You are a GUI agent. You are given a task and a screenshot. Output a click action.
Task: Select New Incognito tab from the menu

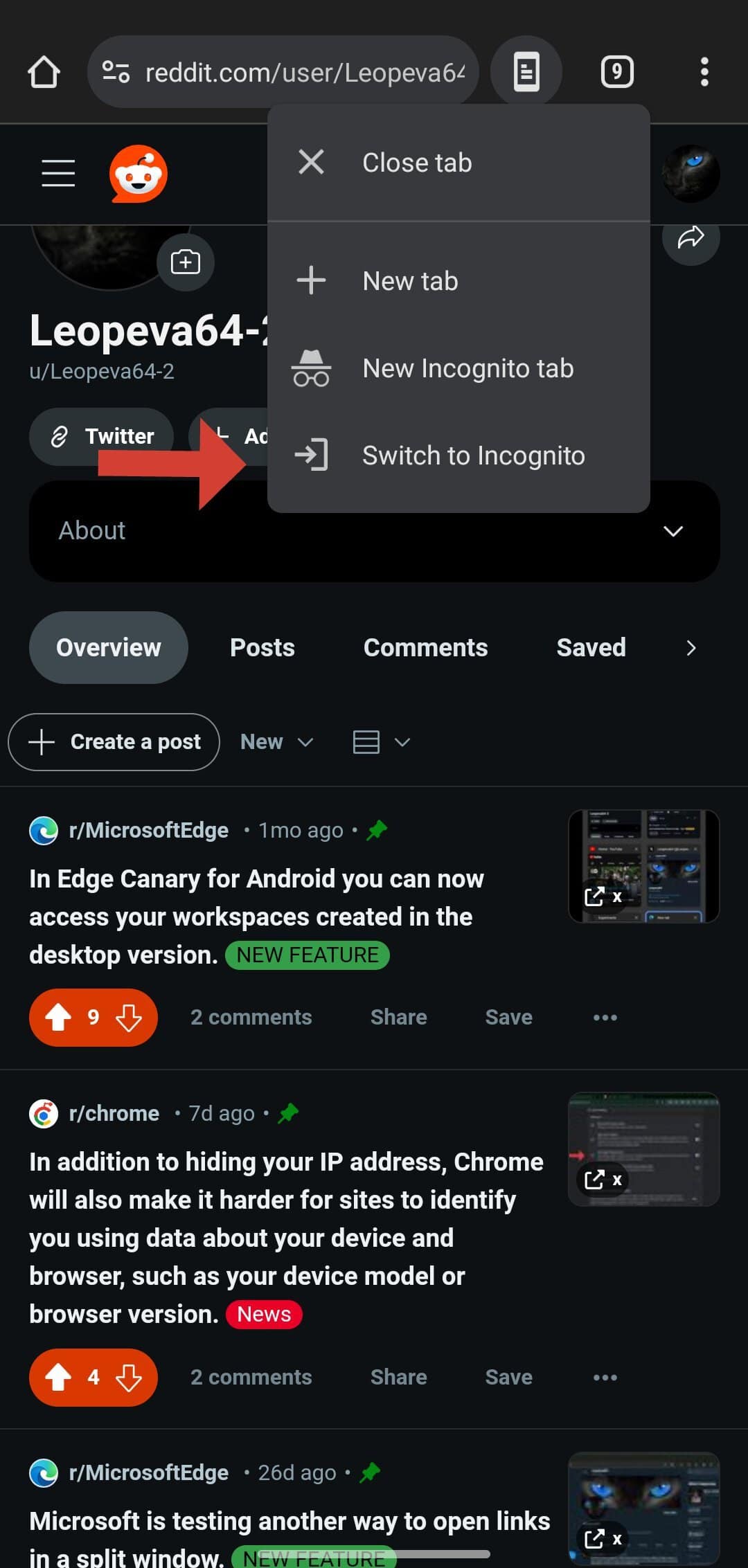coord(467,368)
